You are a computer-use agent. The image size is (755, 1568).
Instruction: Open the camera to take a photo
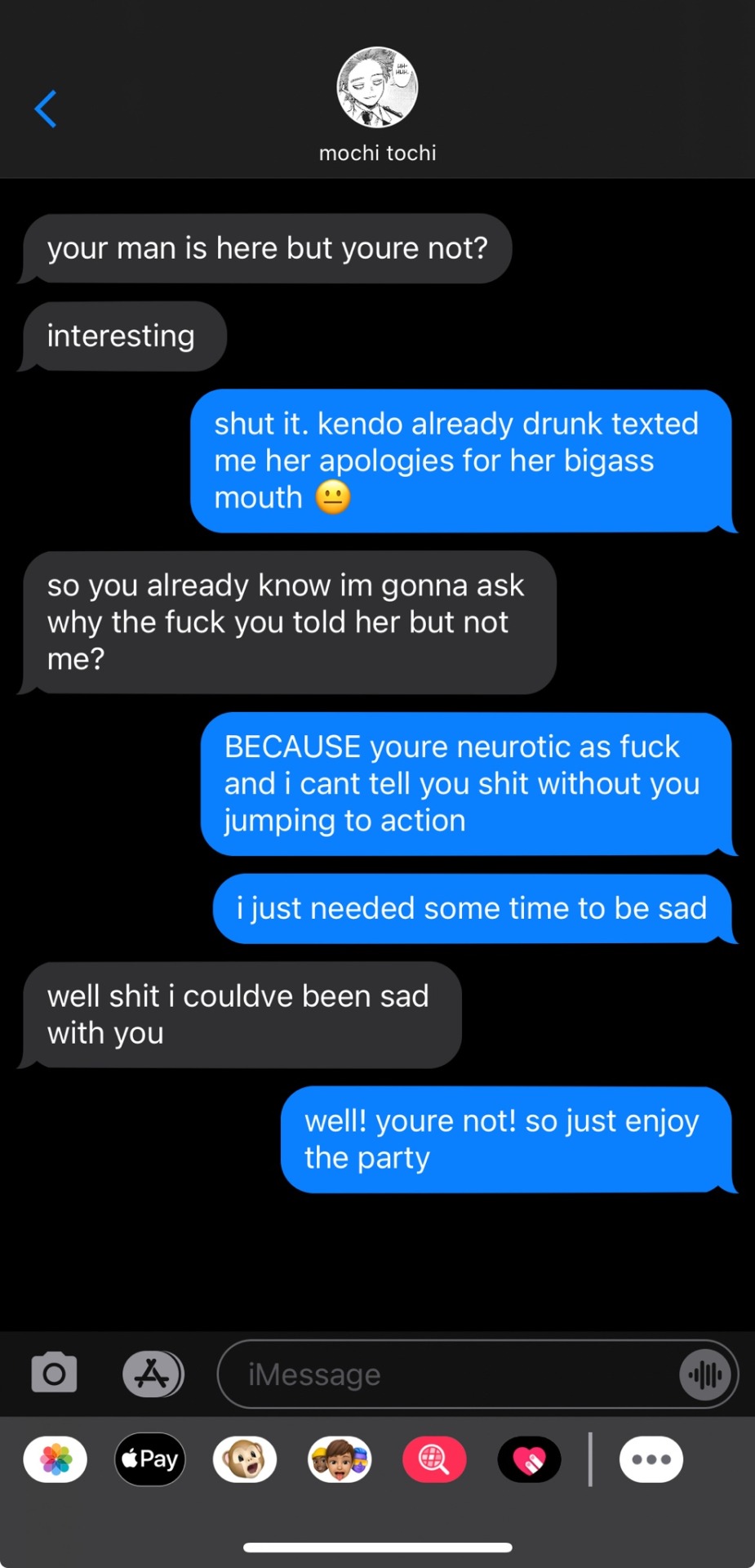pyautogui.click(x=54, y=1374)
